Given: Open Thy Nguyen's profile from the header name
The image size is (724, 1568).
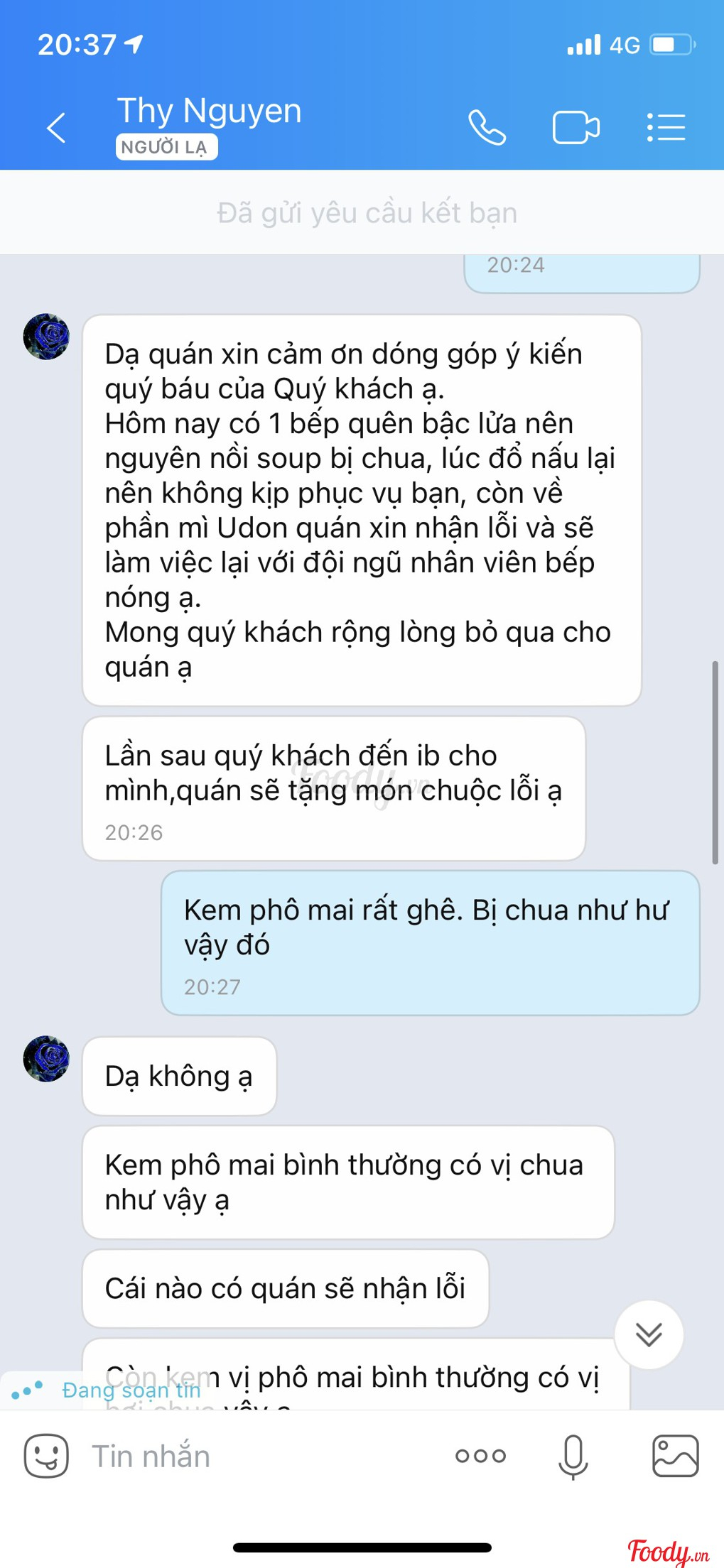Looking at the screenshot, I should tap(209, 111).
